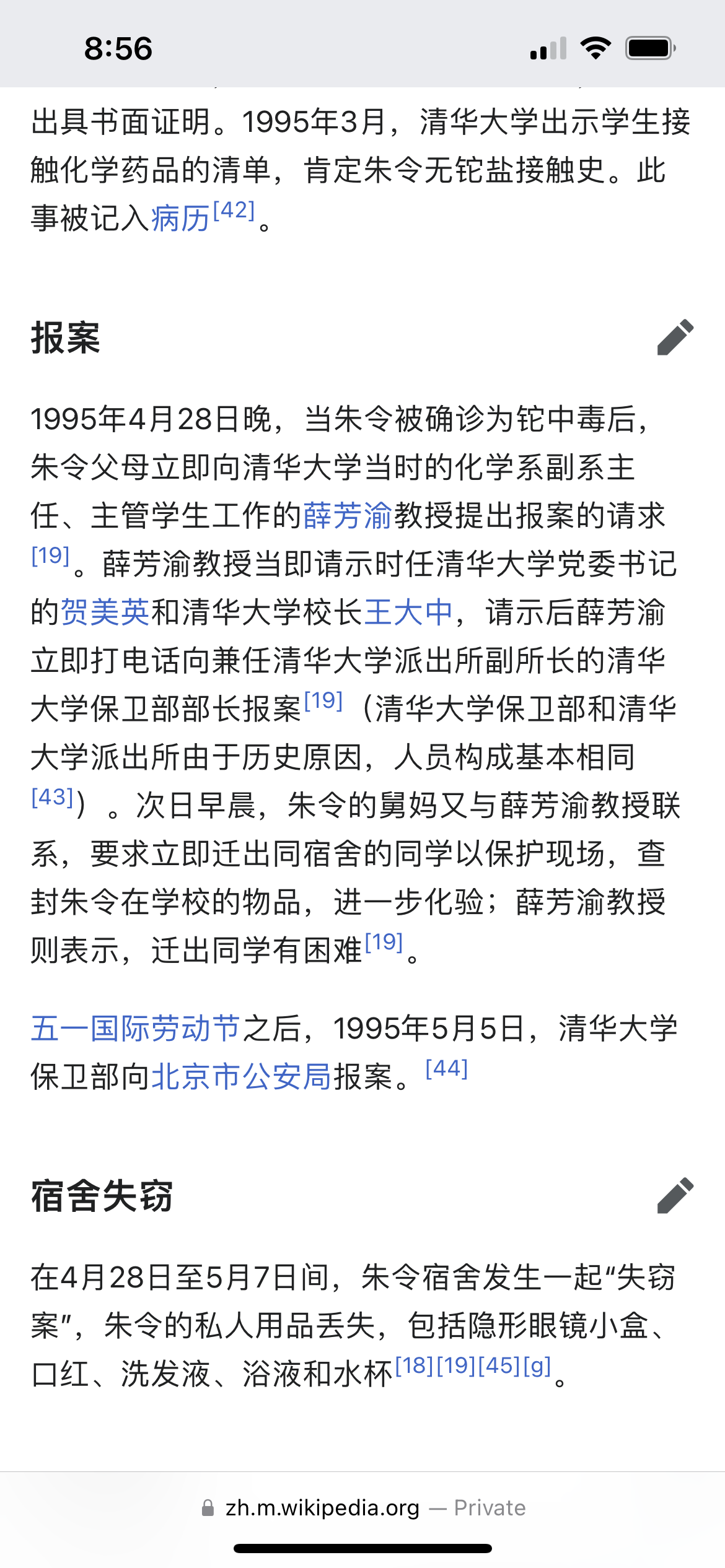
Task: Open the 病历 link
Action: [x=180, y=219]
